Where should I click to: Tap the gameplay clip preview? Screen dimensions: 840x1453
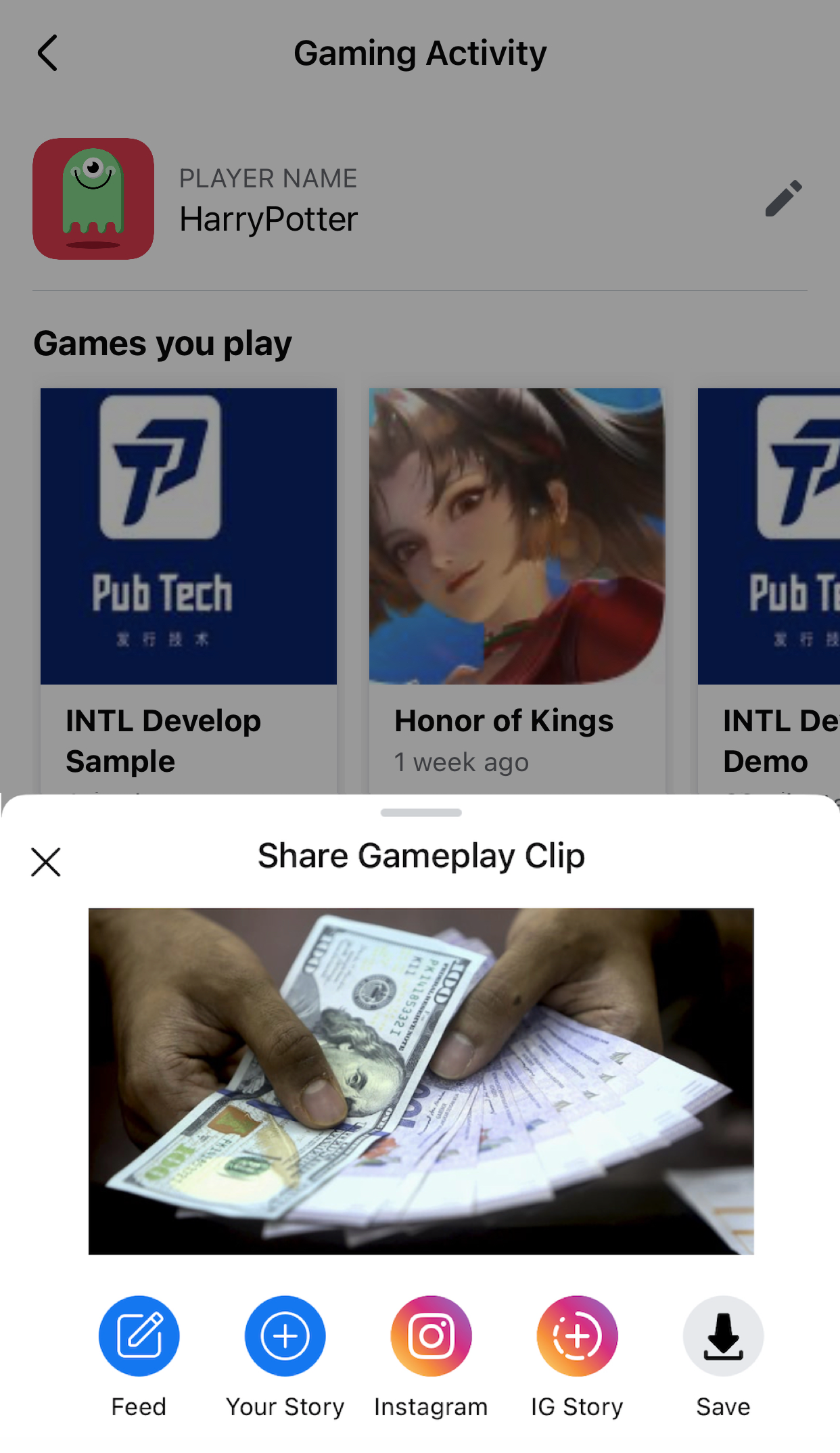[421, 1081]
